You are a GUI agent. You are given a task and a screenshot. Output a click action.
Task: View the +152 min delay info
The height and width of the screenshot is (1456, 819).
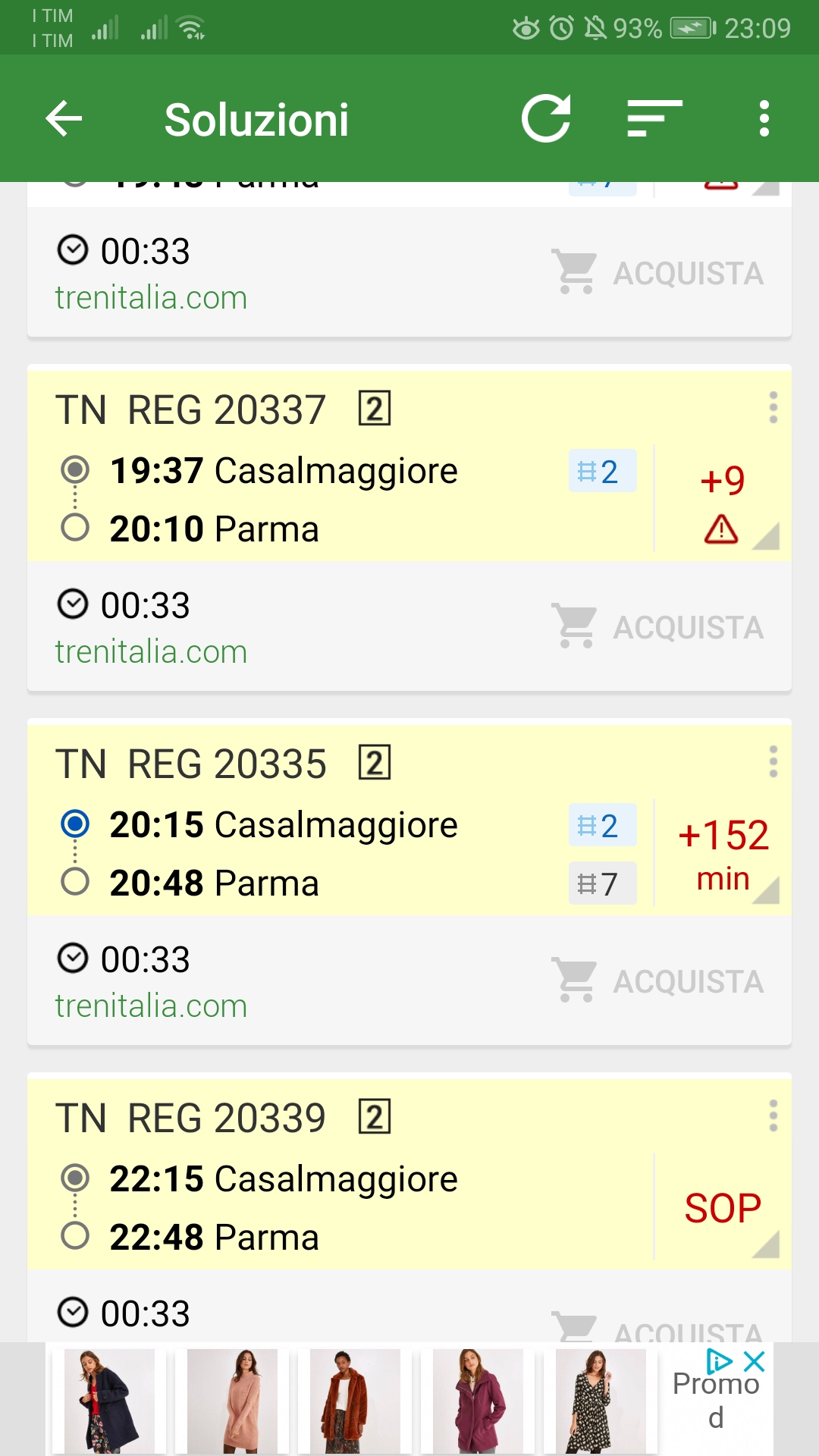point(723,855)
